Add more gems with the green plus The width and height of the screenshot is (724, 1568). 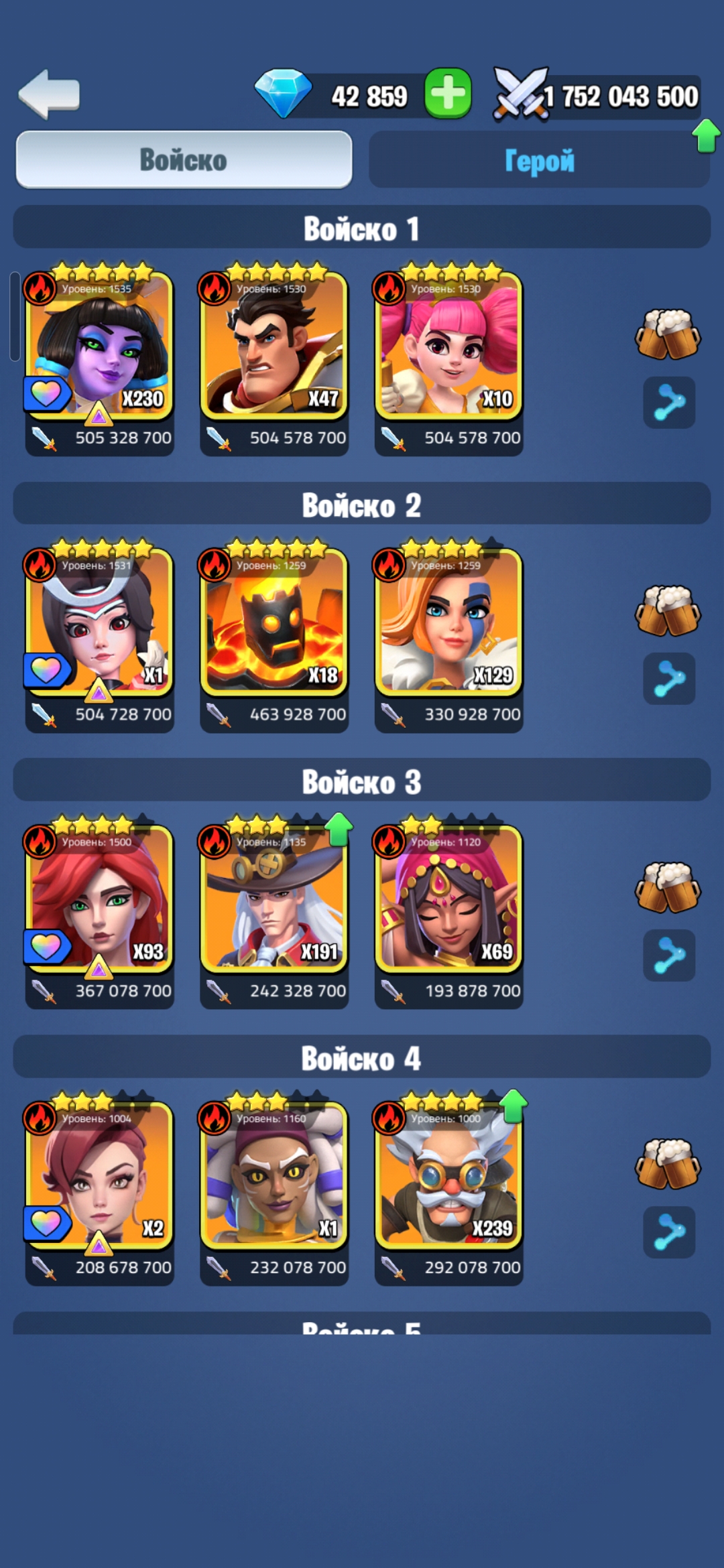448,93
